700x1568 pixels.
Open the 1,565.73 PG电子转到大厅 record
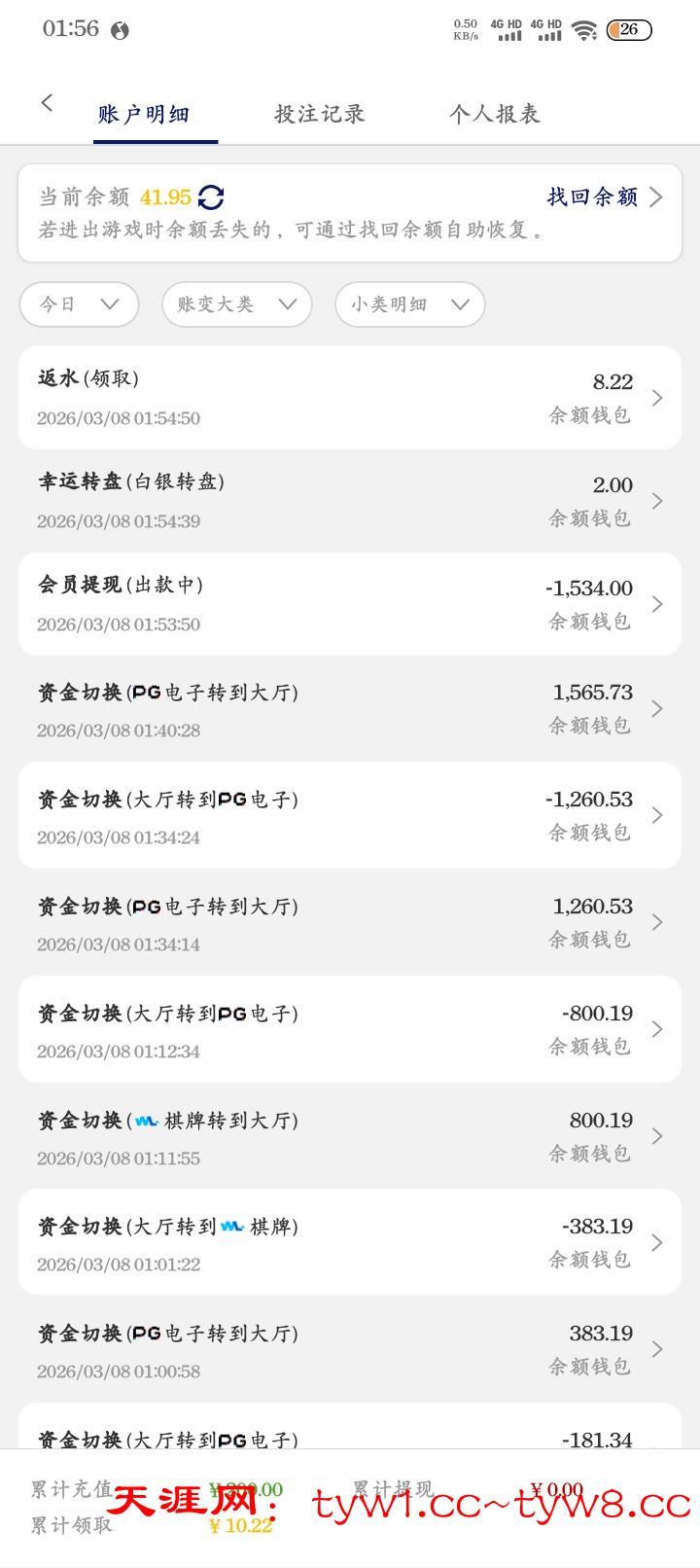(349, 709)
